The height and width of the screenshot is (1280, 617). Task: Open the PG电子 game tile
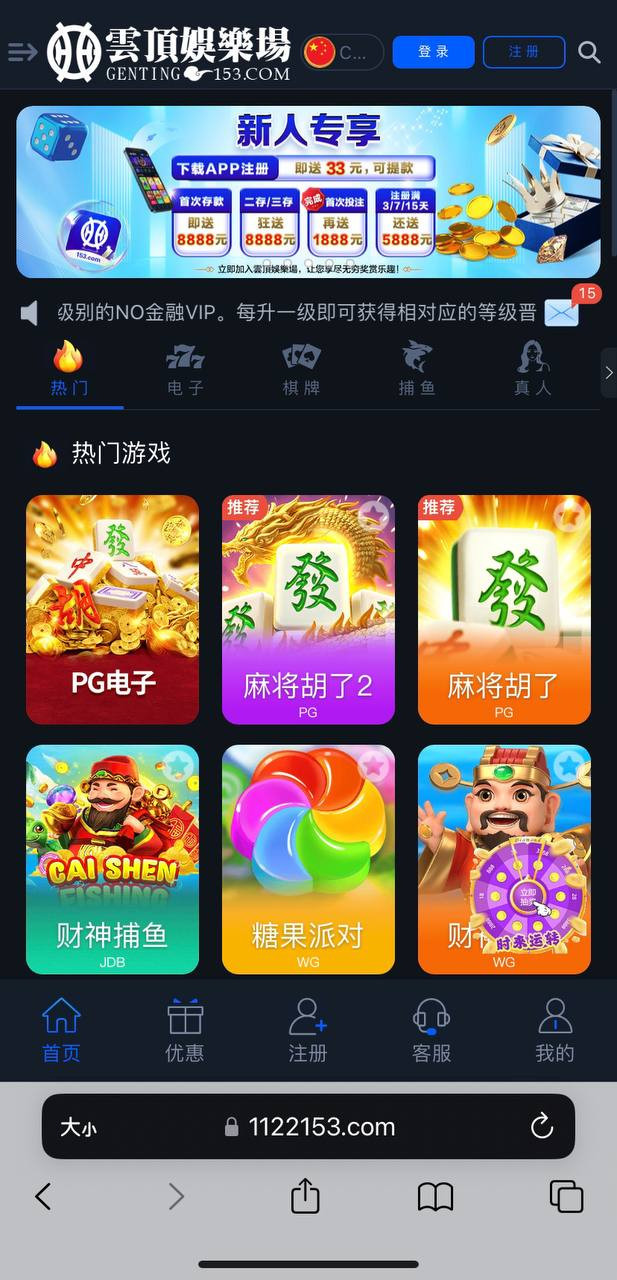tap(112, 609)
